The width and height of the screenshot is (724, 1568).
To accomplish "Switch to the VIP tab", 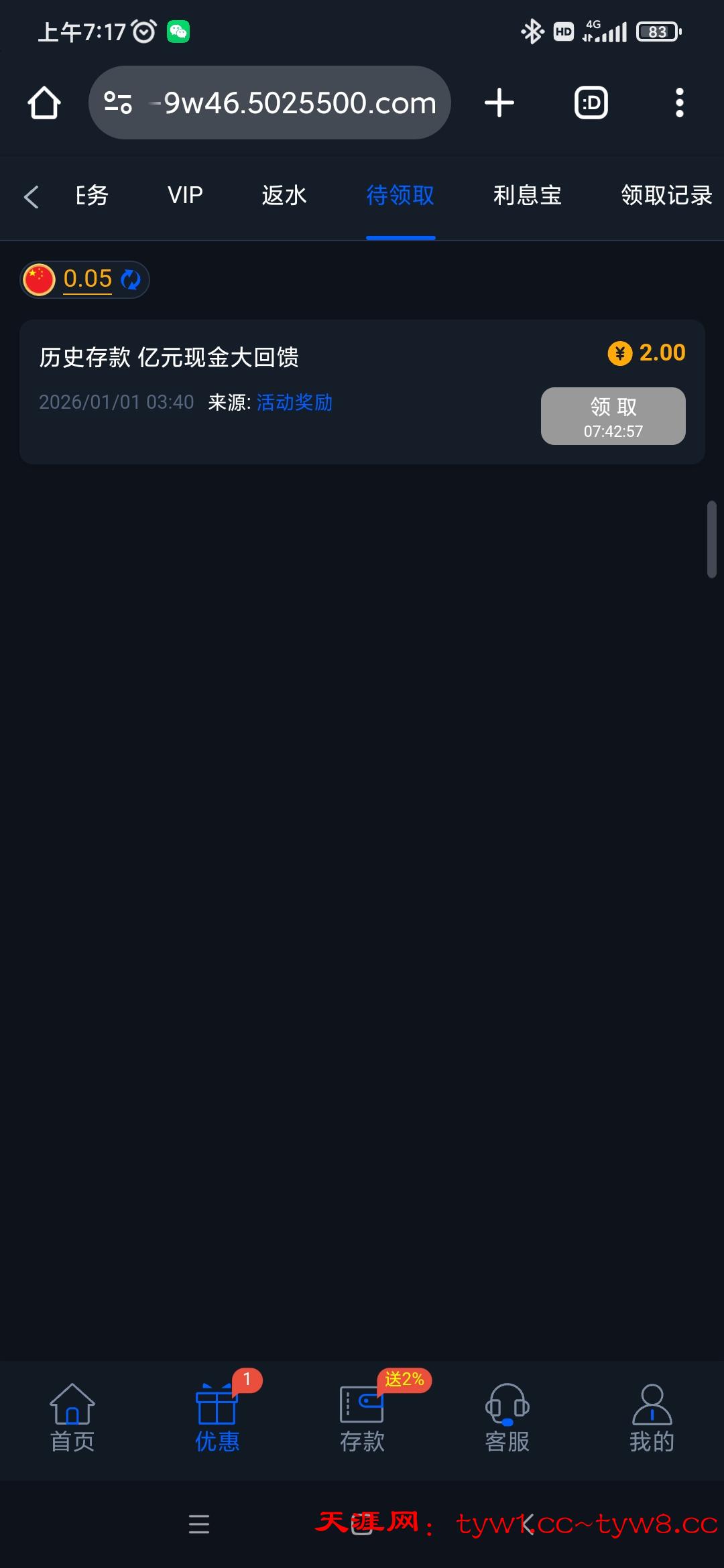I will (185, 196).
